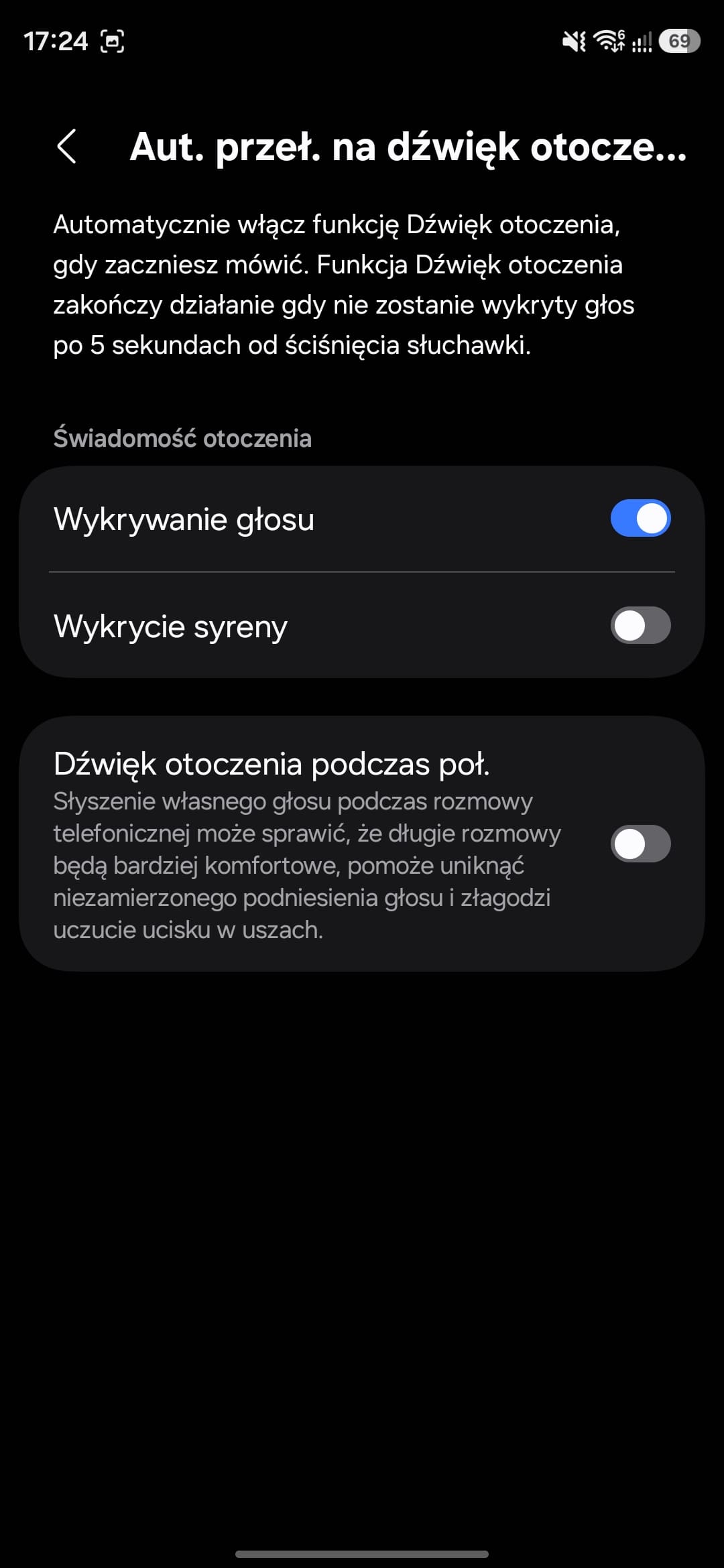Turn off the Wykrywanie głosu switch
Viewport: 724px width, 1568px height.
tap(640, 518)
